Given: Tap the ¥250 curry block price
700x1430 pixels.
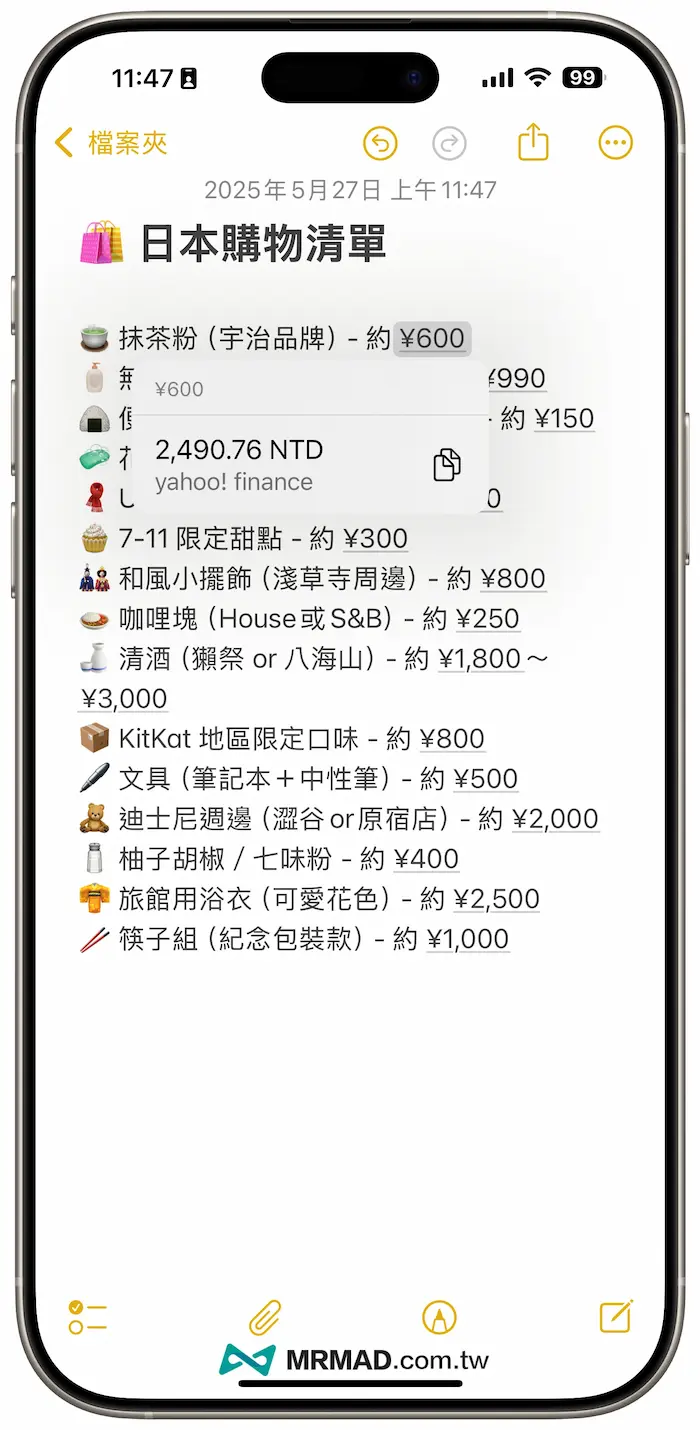Looking at the screenshot, I should (x=487, y=619).
